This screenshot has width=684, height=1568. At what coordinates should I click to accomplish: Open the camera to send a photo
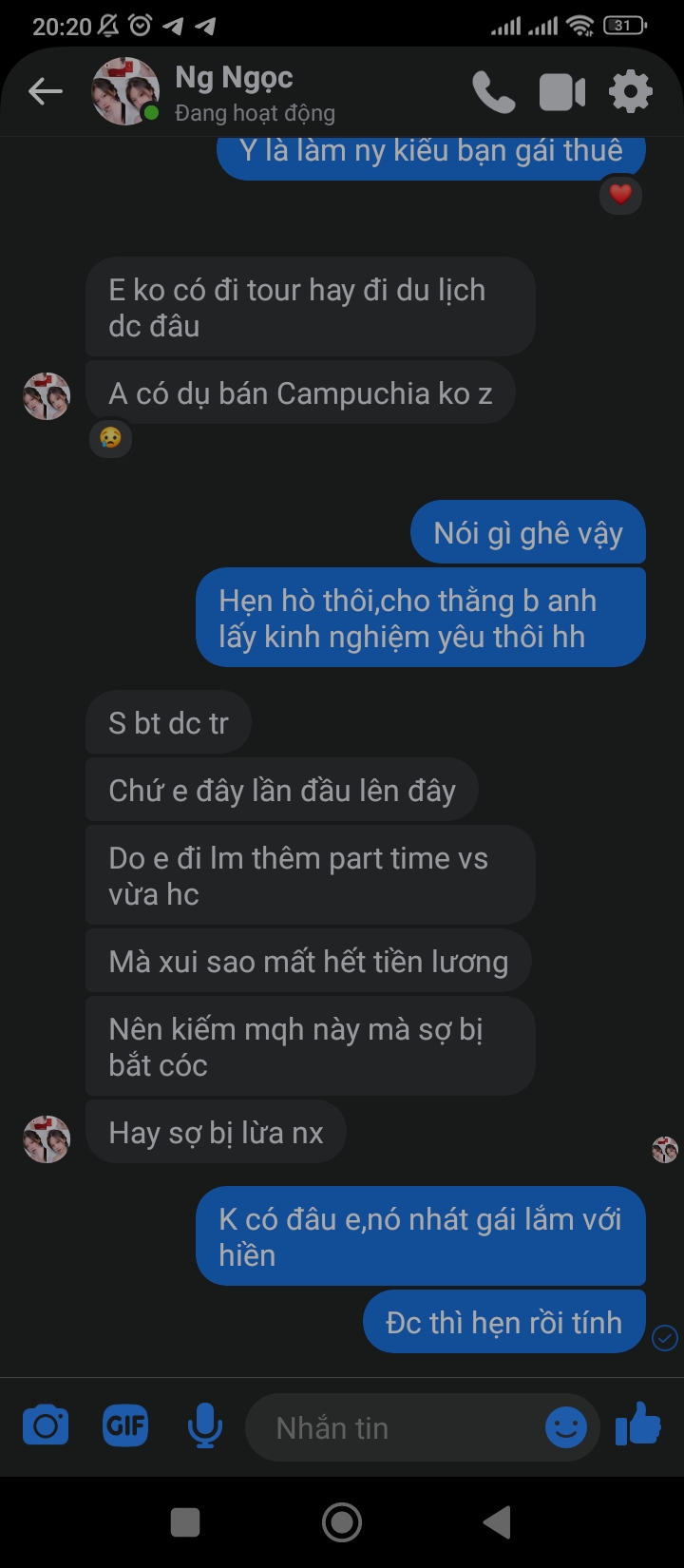(x=46, y=1427)
